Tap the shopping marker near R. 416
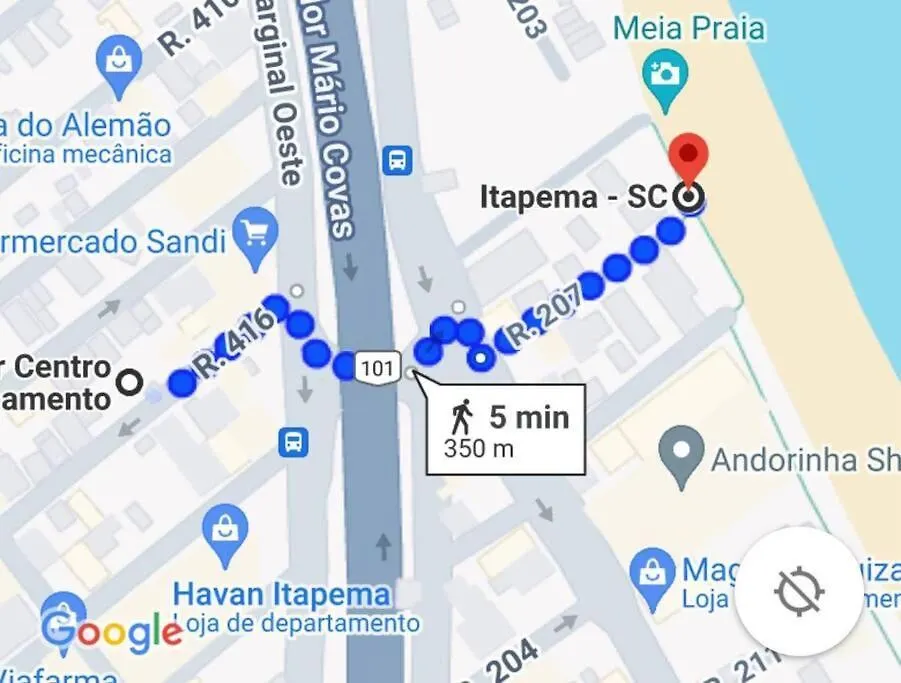Screen dimensions: 901x683 tap(118, 58)
